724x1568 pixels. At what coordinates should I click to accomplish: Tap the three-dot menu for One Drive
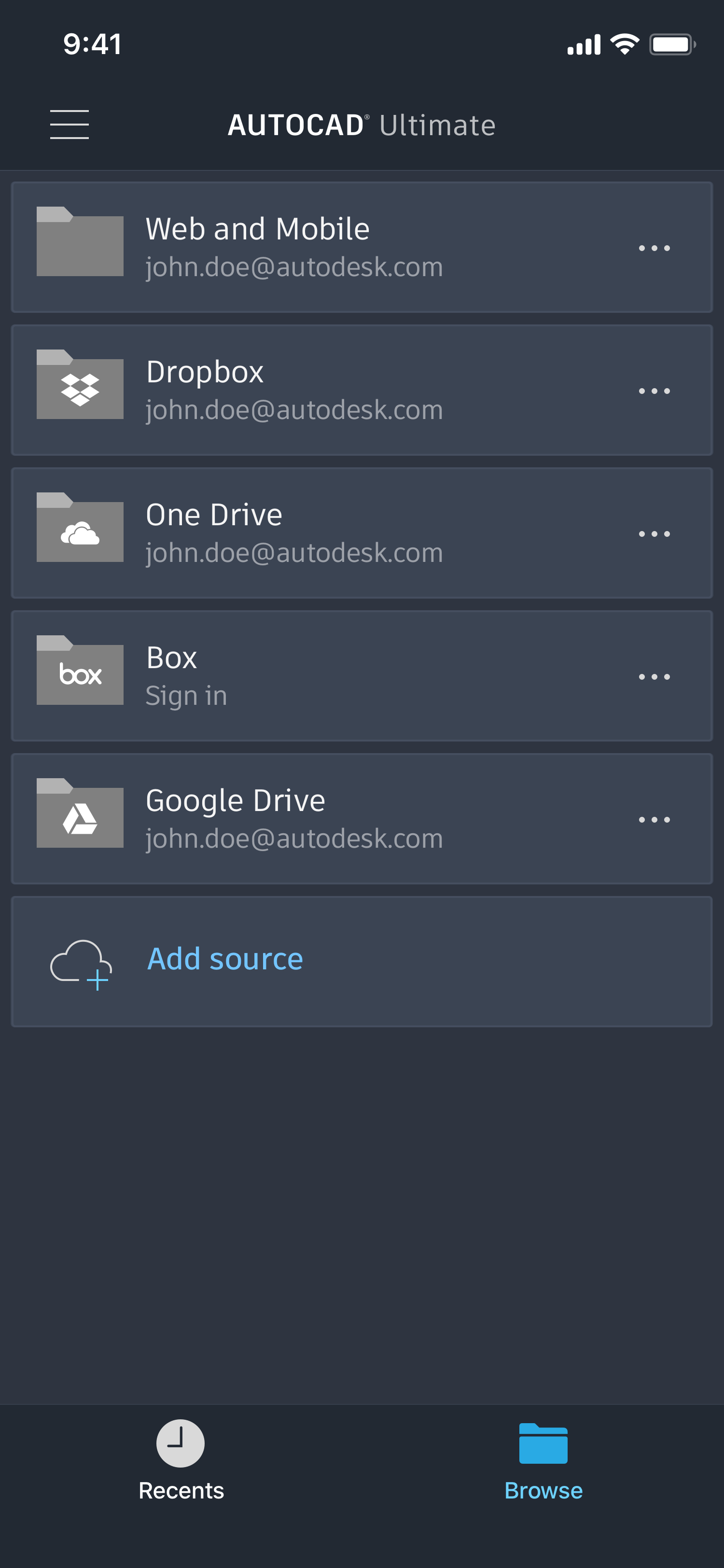tap(654, 534)
